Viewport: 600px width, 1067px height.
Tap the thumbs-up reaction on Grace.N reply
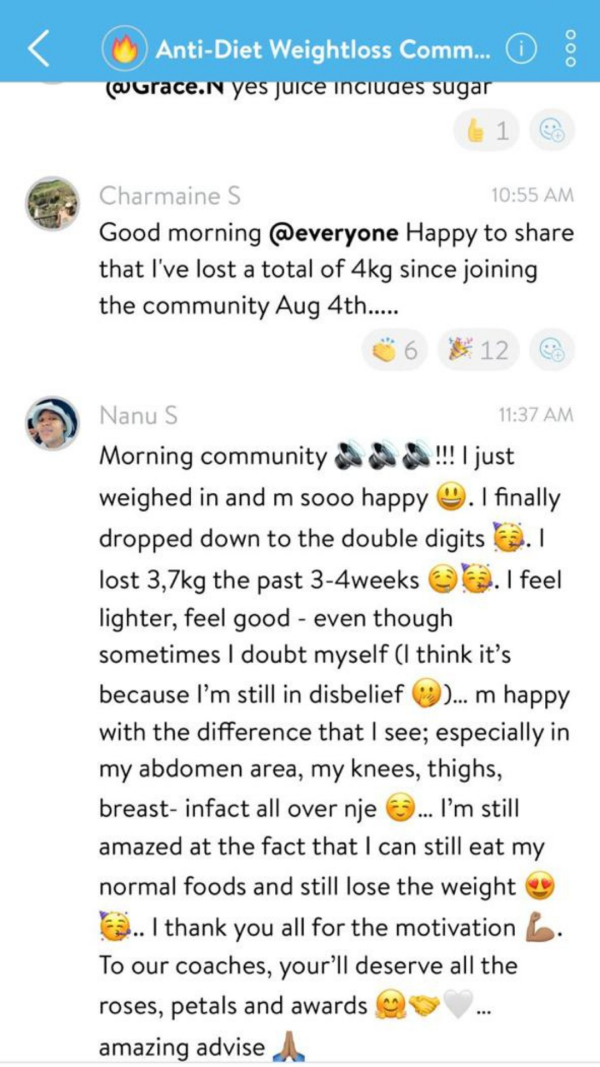[488, 130]
